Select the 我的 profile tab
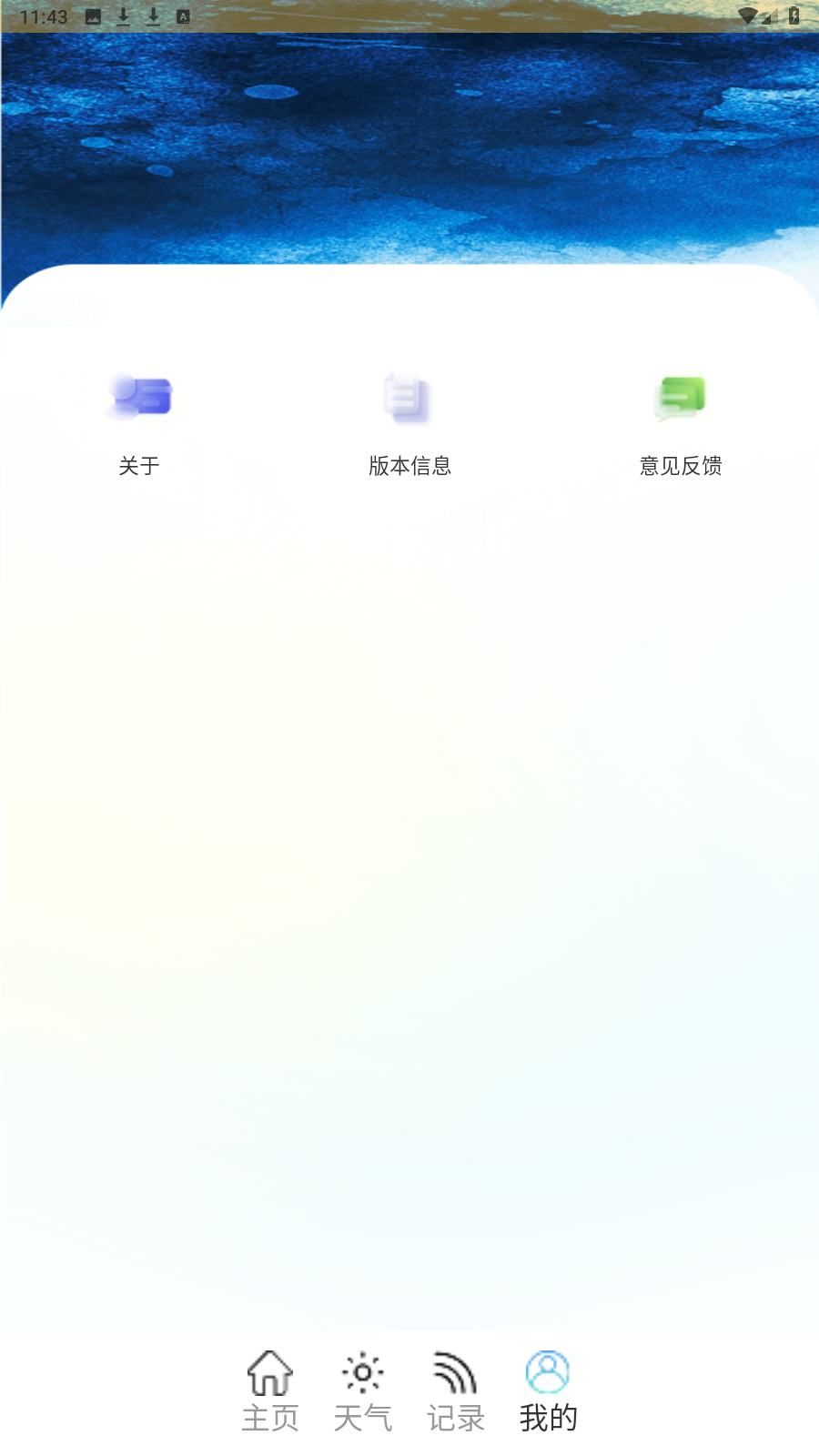This screenshot has width=819, height=1456. click(548, 1391)
